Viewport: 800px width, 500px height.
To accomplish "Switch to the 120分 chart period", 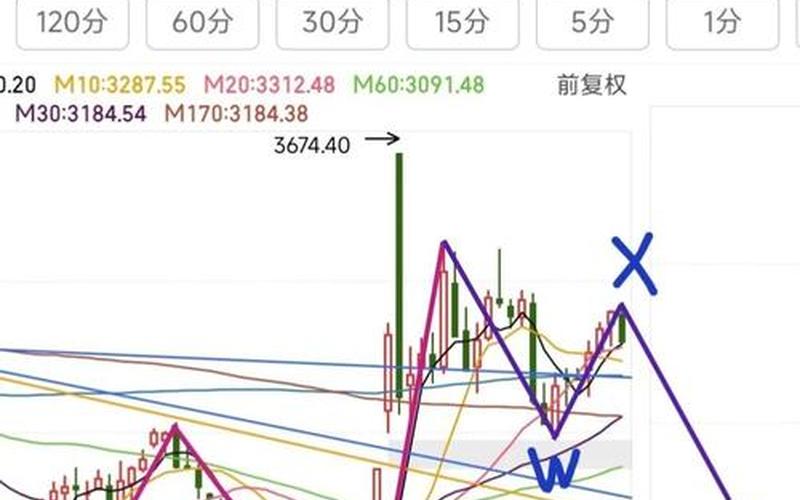I will [70, 23].
